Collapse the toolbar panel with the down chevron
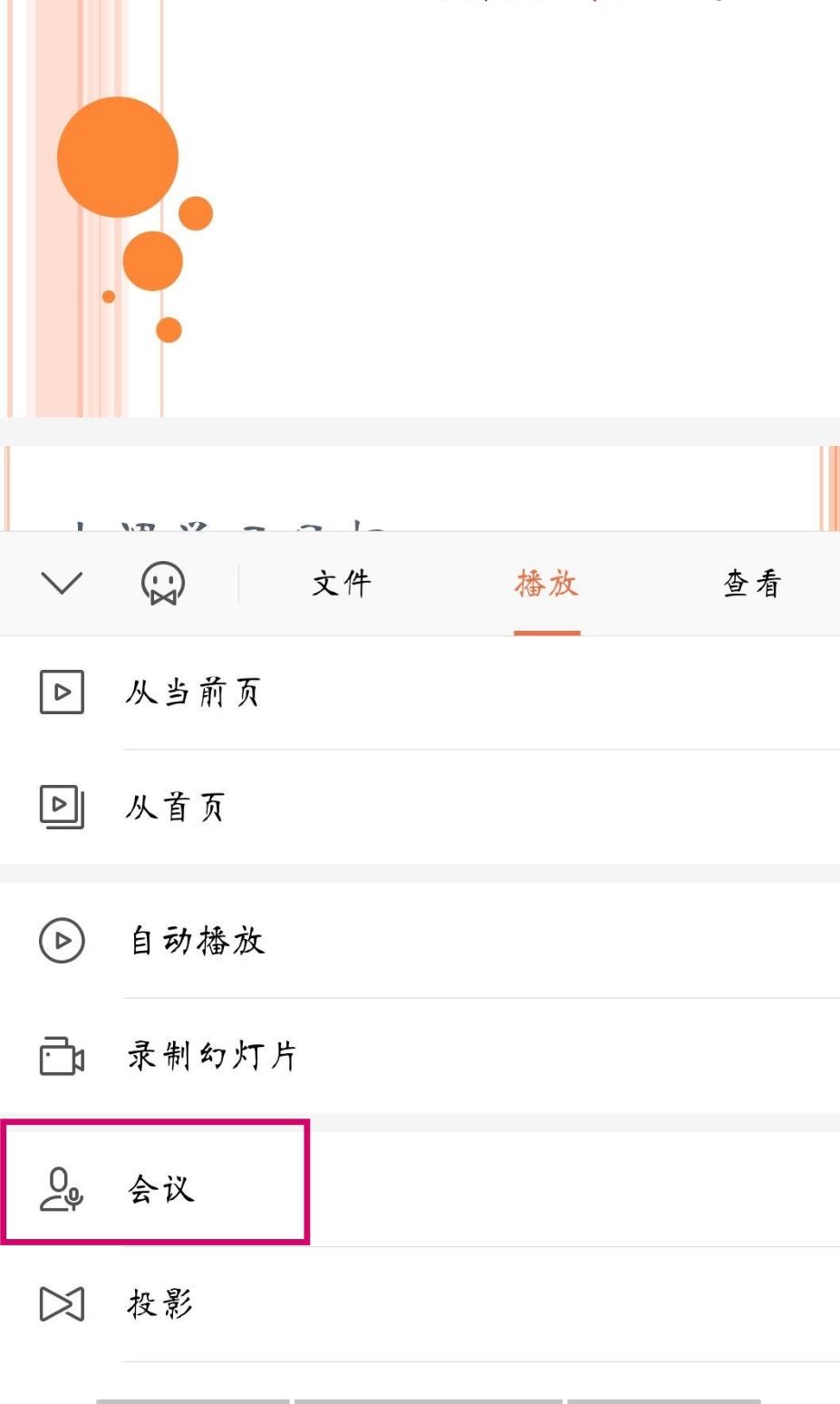 click(62, 583)
